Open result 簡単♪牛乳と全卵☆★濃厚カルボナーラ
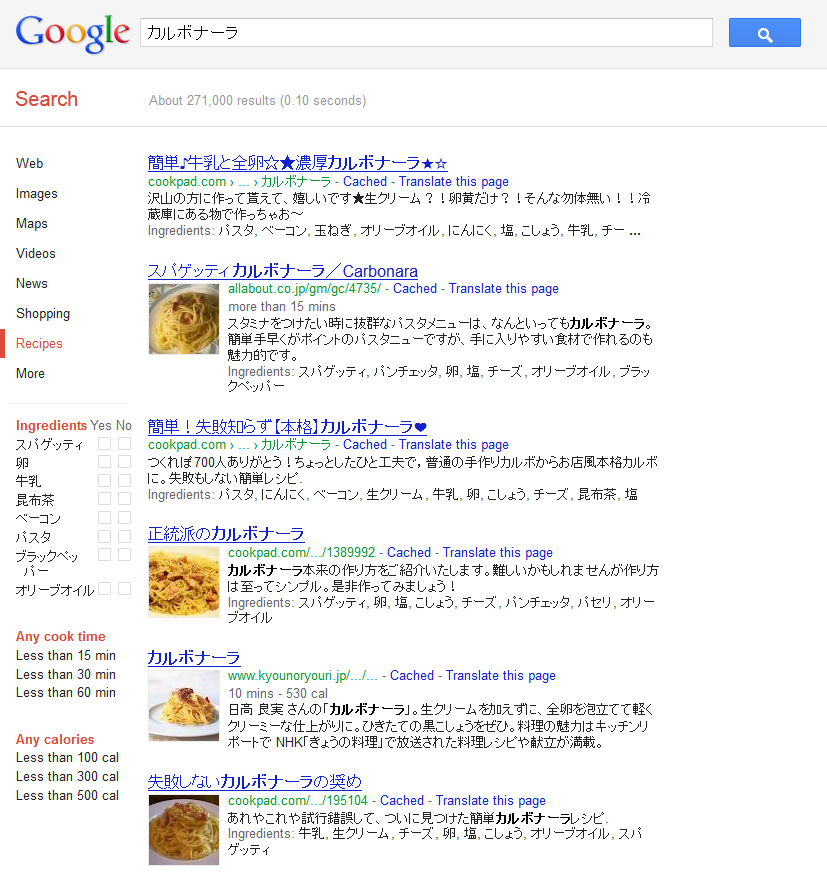 [297, 163]
